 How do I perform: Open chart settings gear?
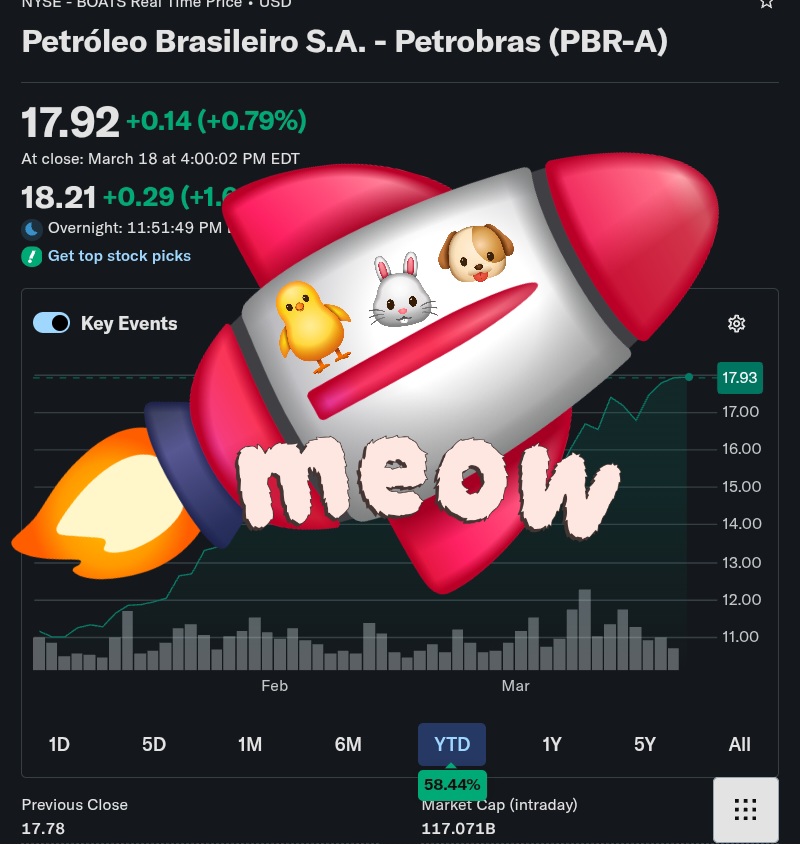(x=737, y=323)
